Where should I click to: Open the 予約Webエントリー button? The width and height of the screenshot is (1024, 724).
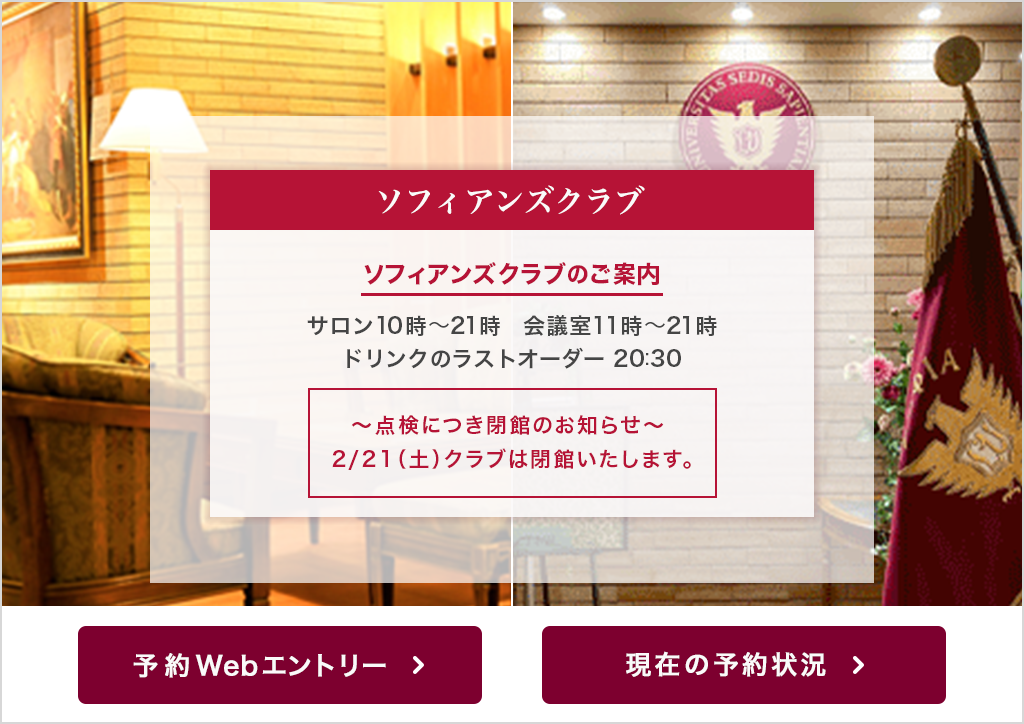(280, 665)
